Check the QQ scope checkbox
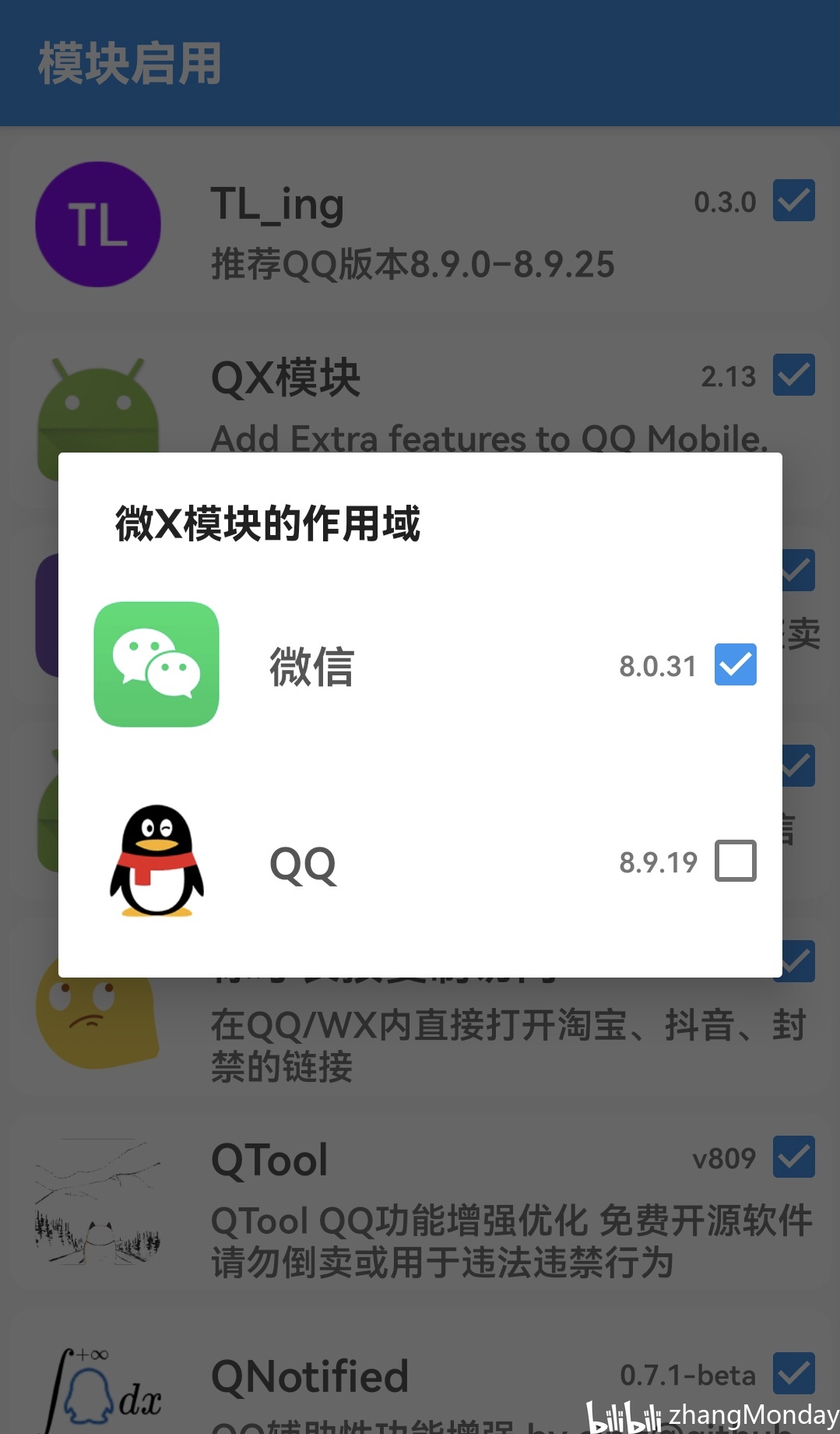The width and height of the screenshot is (840, 1434). pyautogui.click(x=735, y=861)
